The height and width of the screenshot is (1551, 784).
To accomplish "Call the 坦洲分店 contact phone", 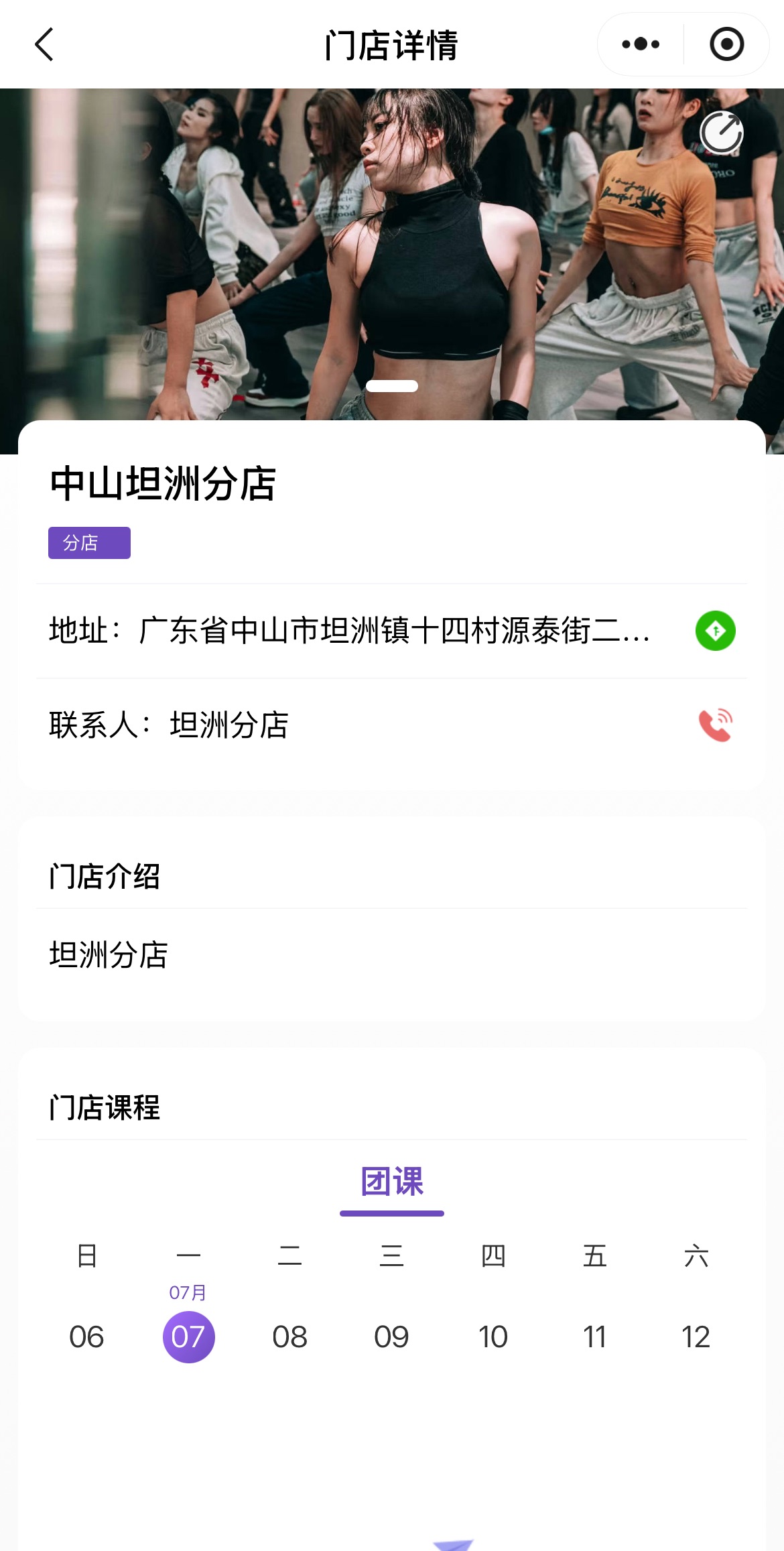I will click(715, 725).
